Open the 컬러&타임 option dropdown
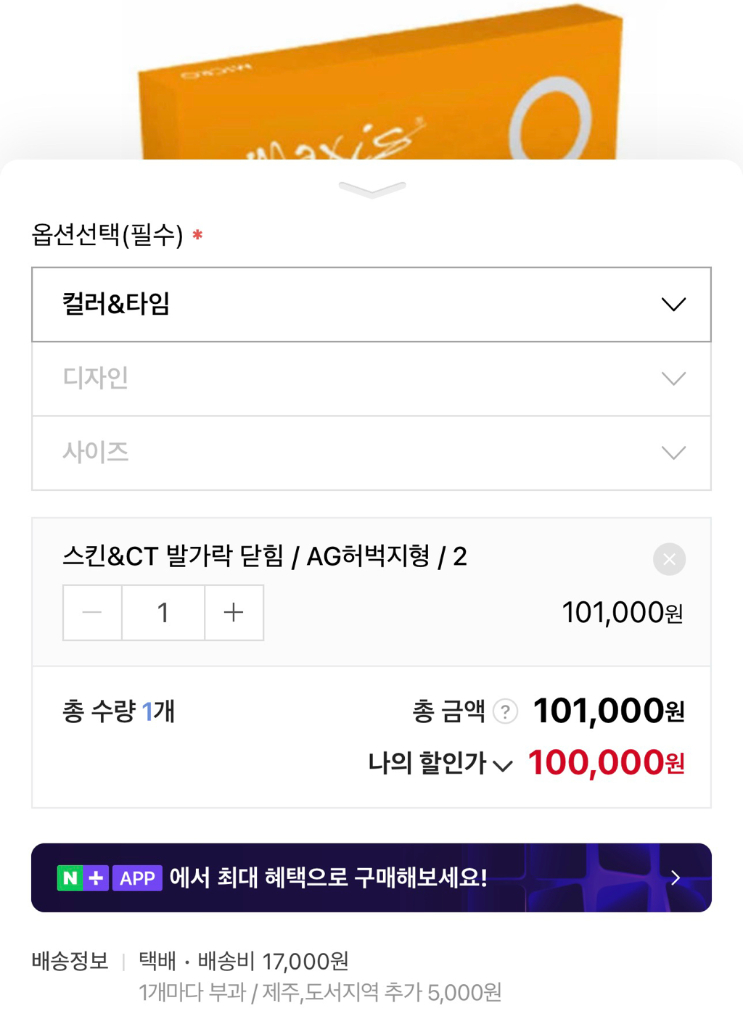 371,304
